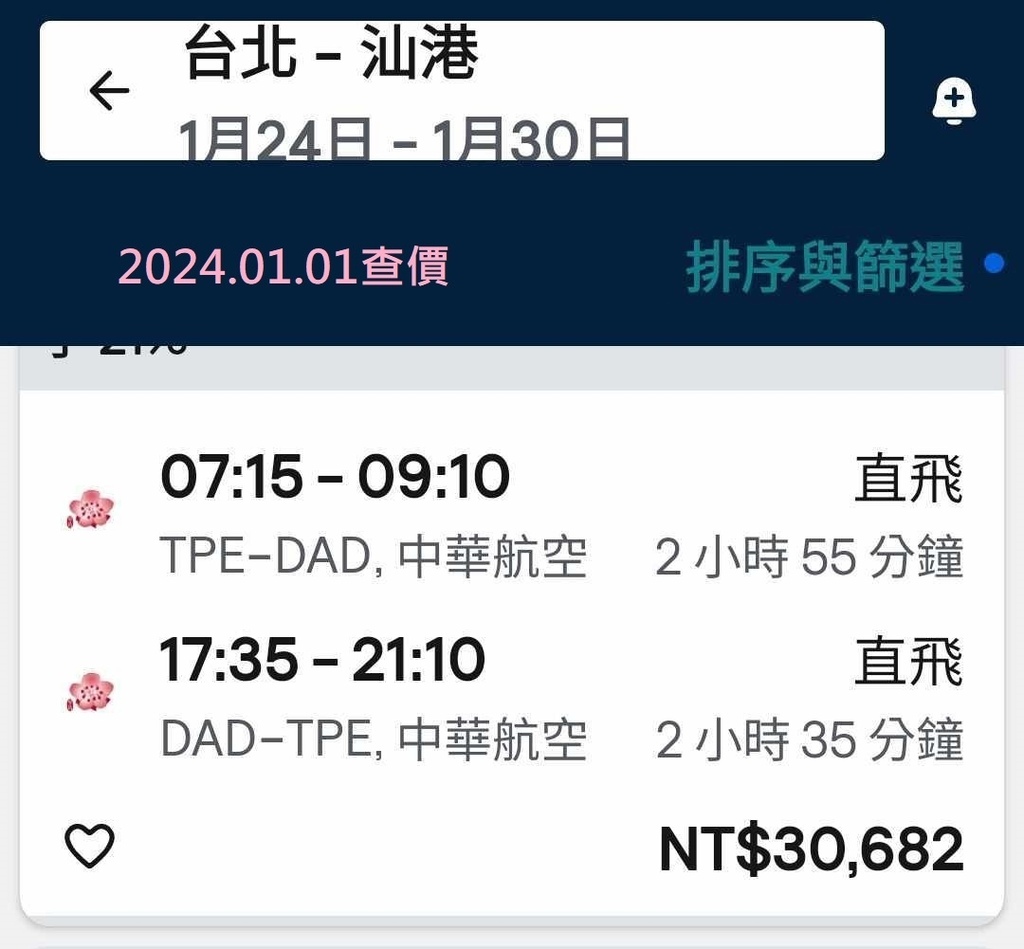This screenshot has height=949, width=1024.
Task: Save the NT$30,682 flight with the heart
Action: [90, 847]
